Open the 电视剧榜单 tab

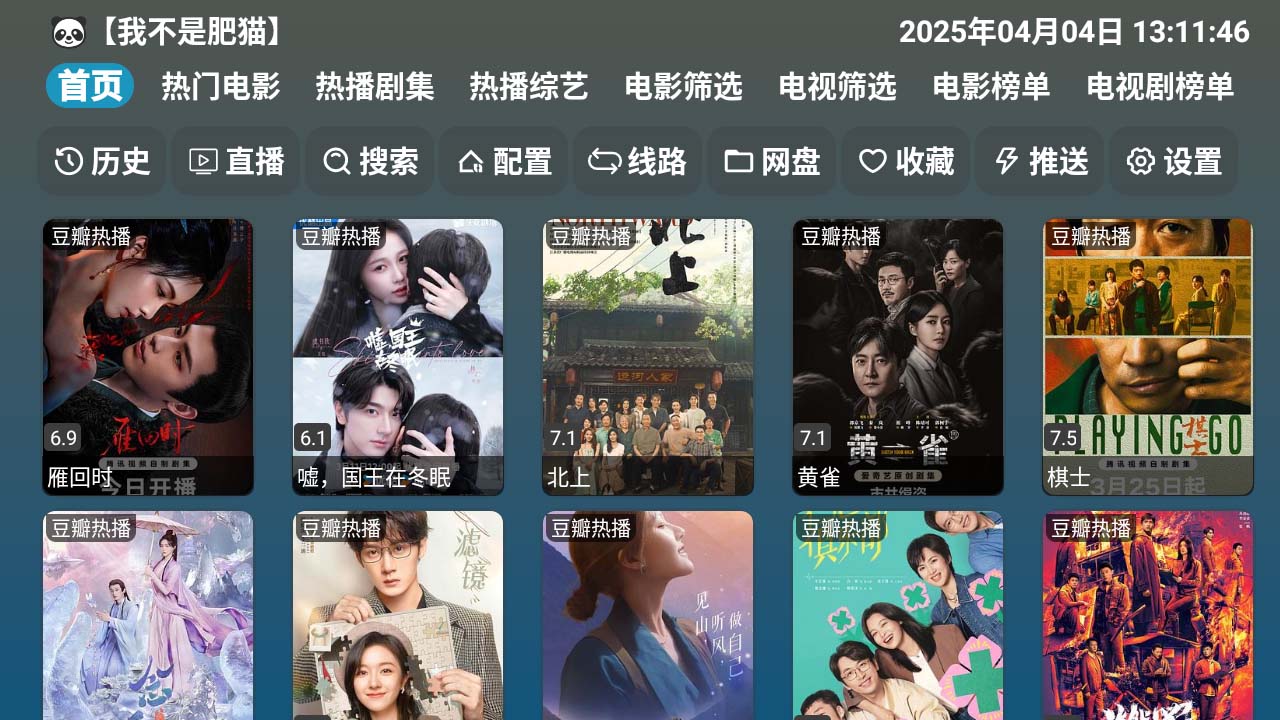click(x=1160, y=87)
